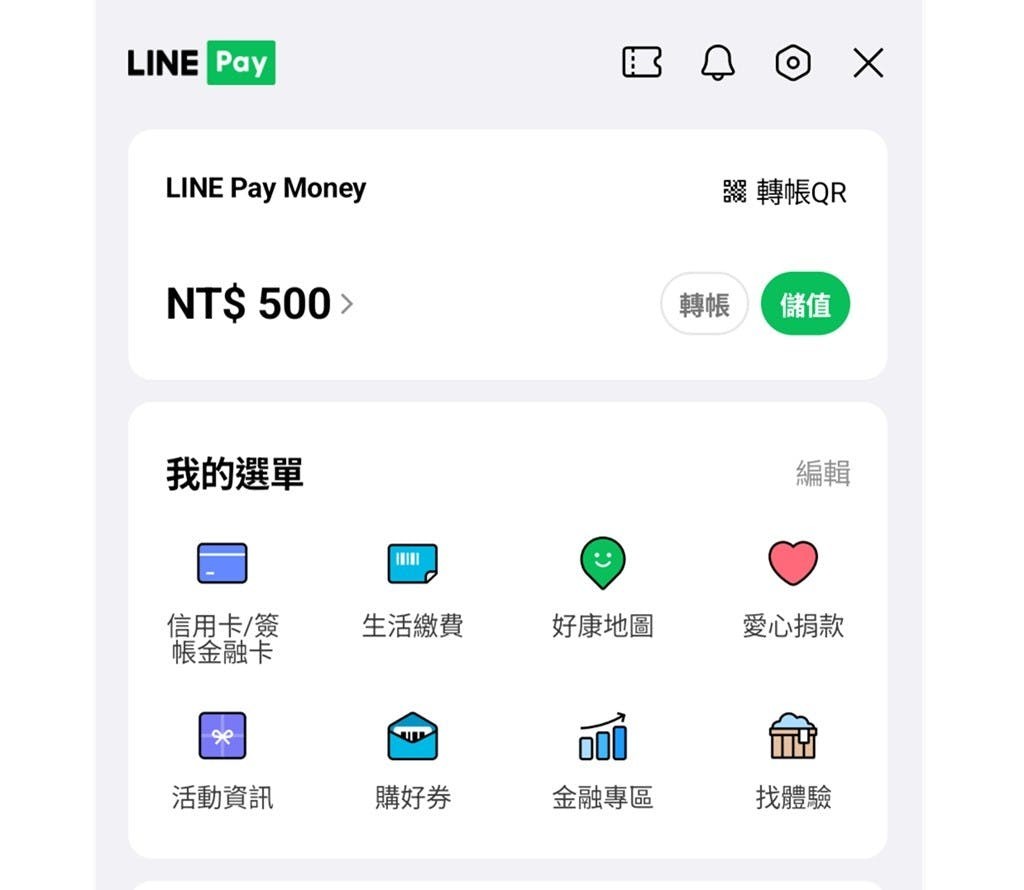Tap the 轉帳 transfer button

704,304
